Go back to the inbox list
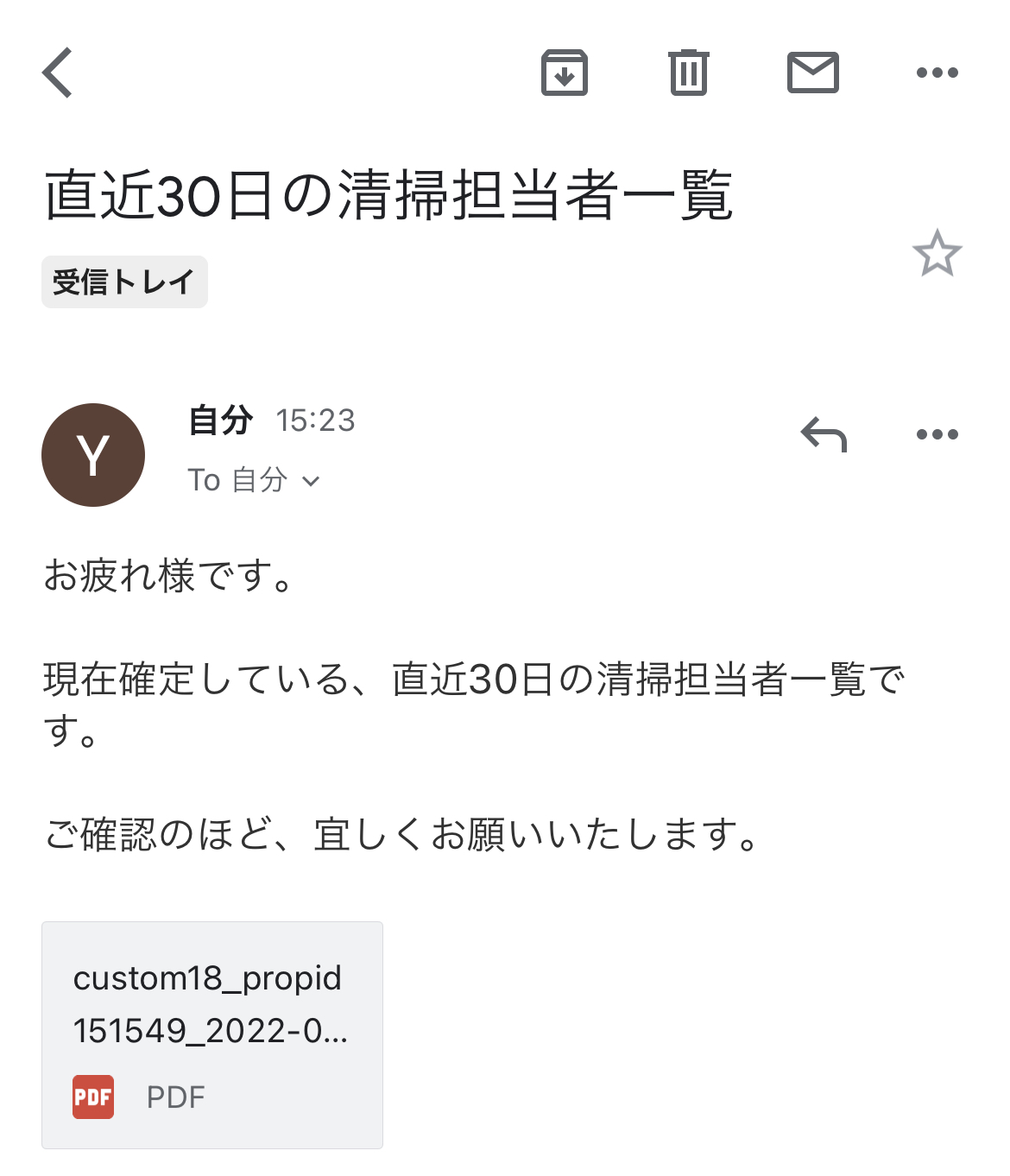Image resolution: width=1010 pixels, height=1176 pixels. [58, 73]
